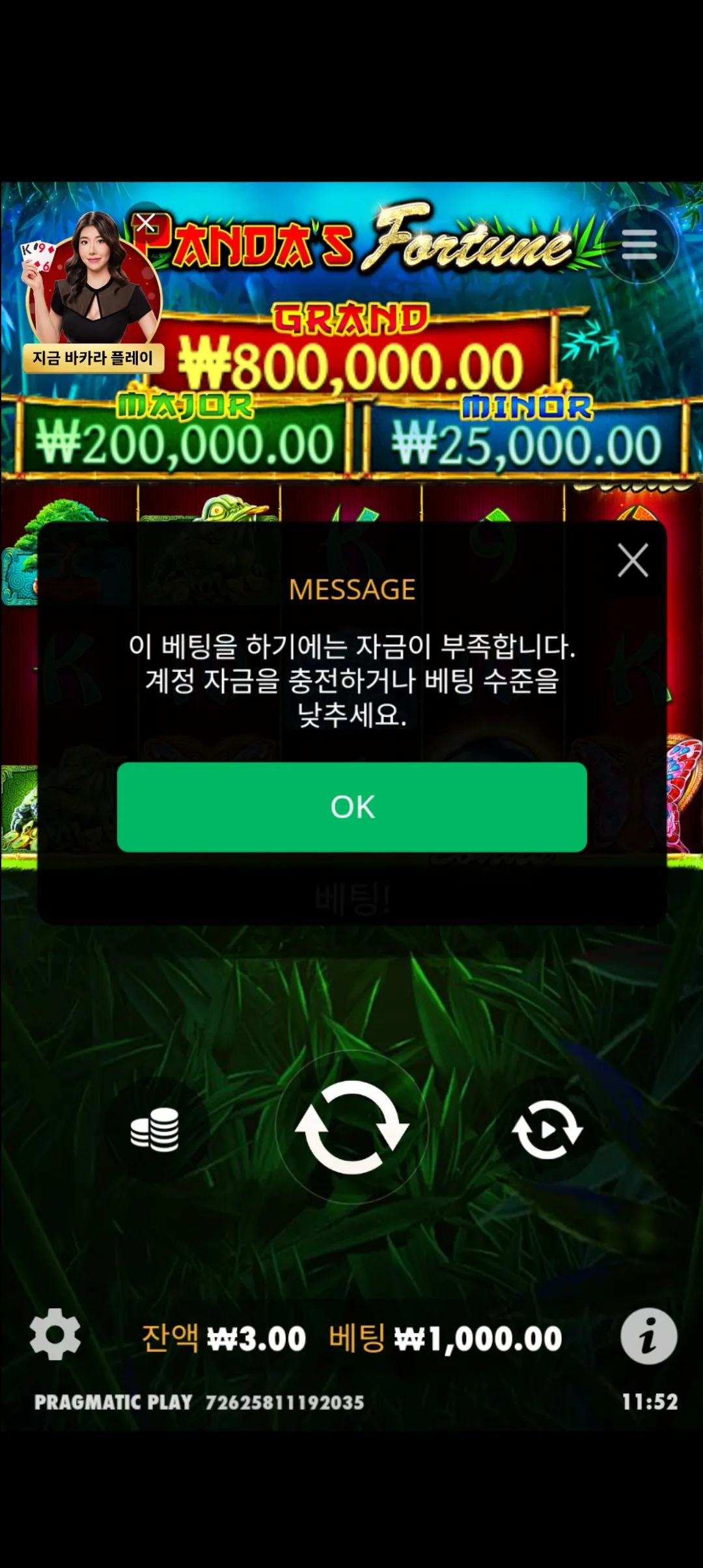Spin the reels
703x1568 pixels.
tap(352, 1127)
